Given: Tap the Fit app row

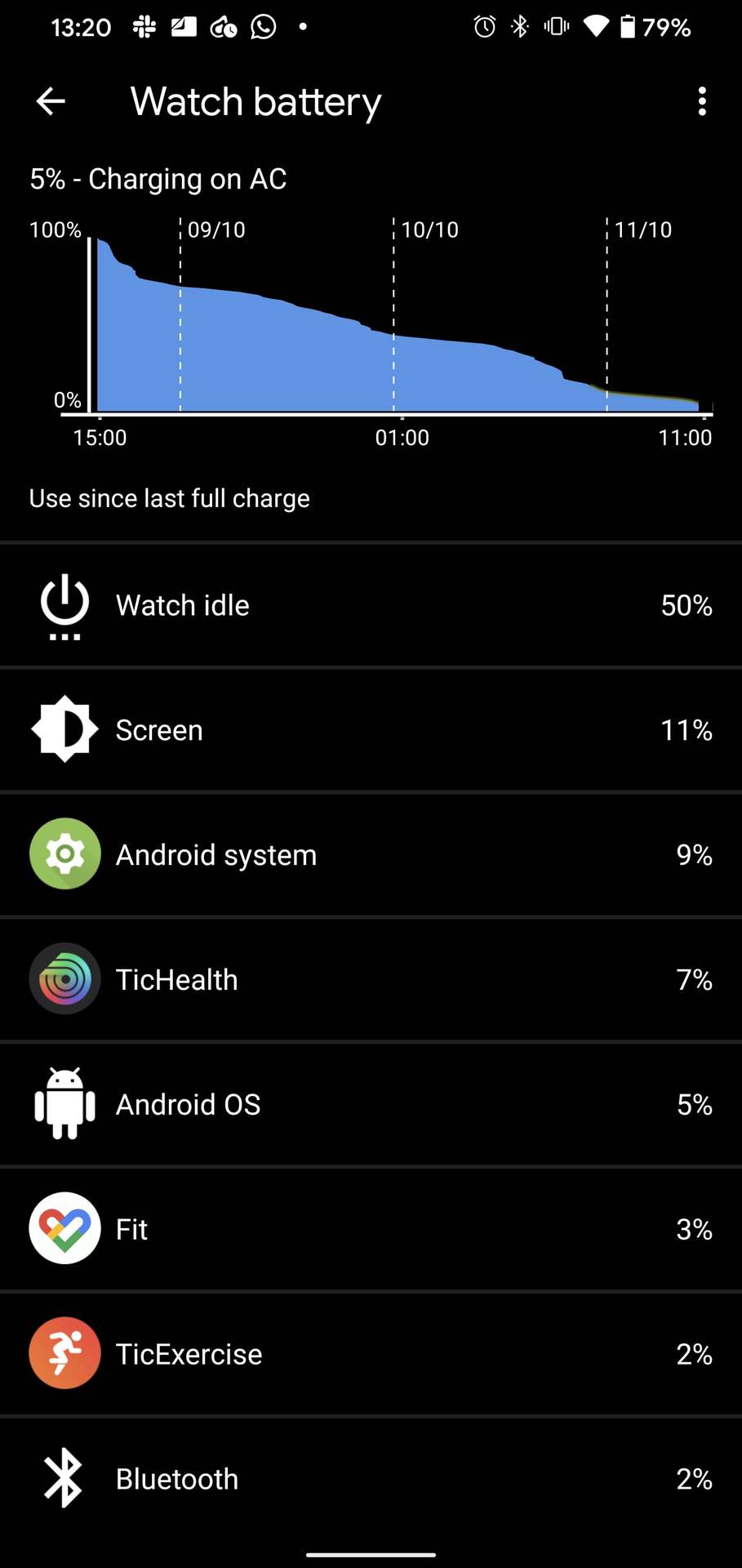Looking at the screenshot, I should (371, 1229).
